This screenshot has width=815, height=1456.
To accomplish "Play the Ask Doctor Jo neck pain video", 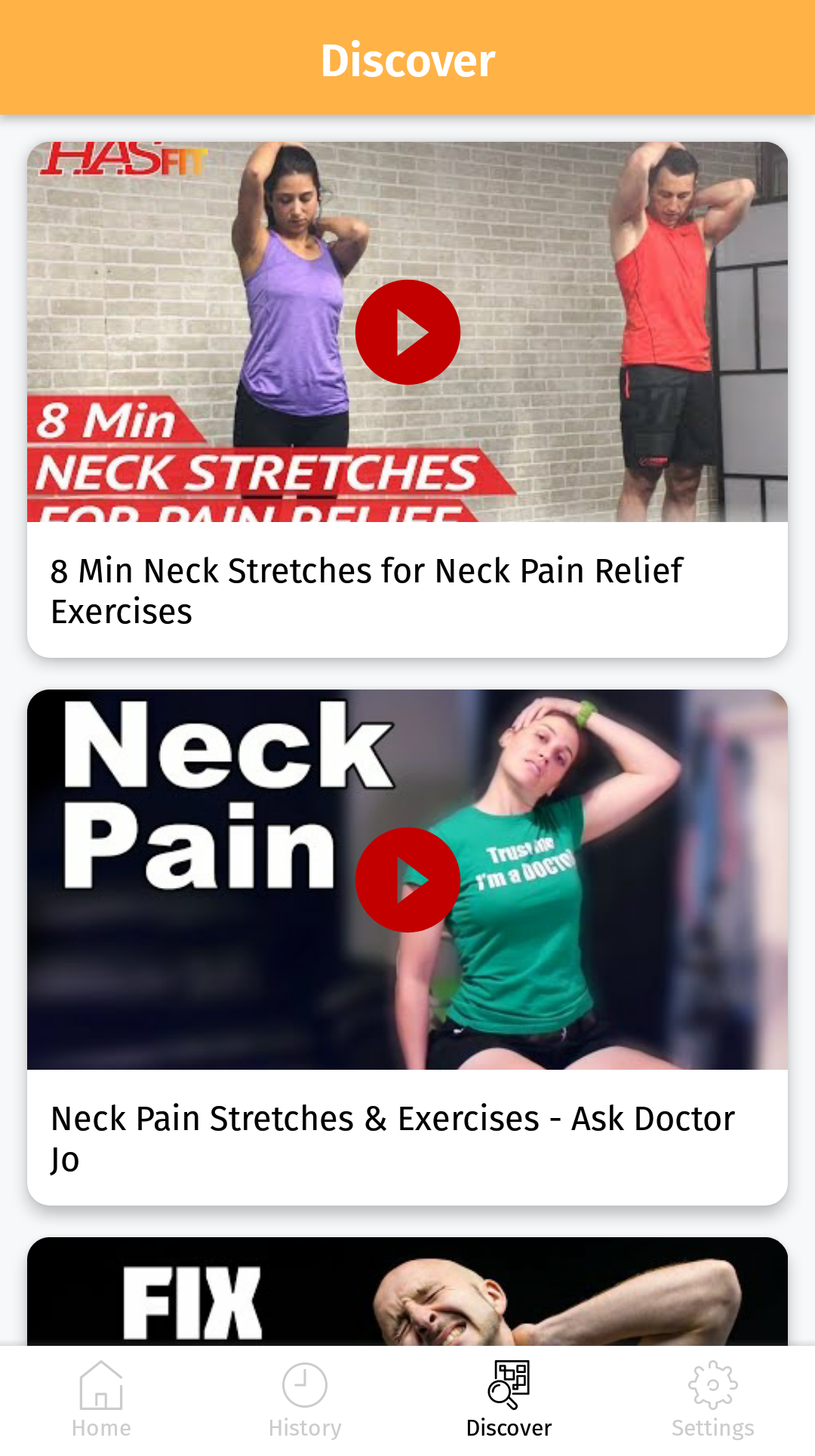I will click(x=407, y=880).
